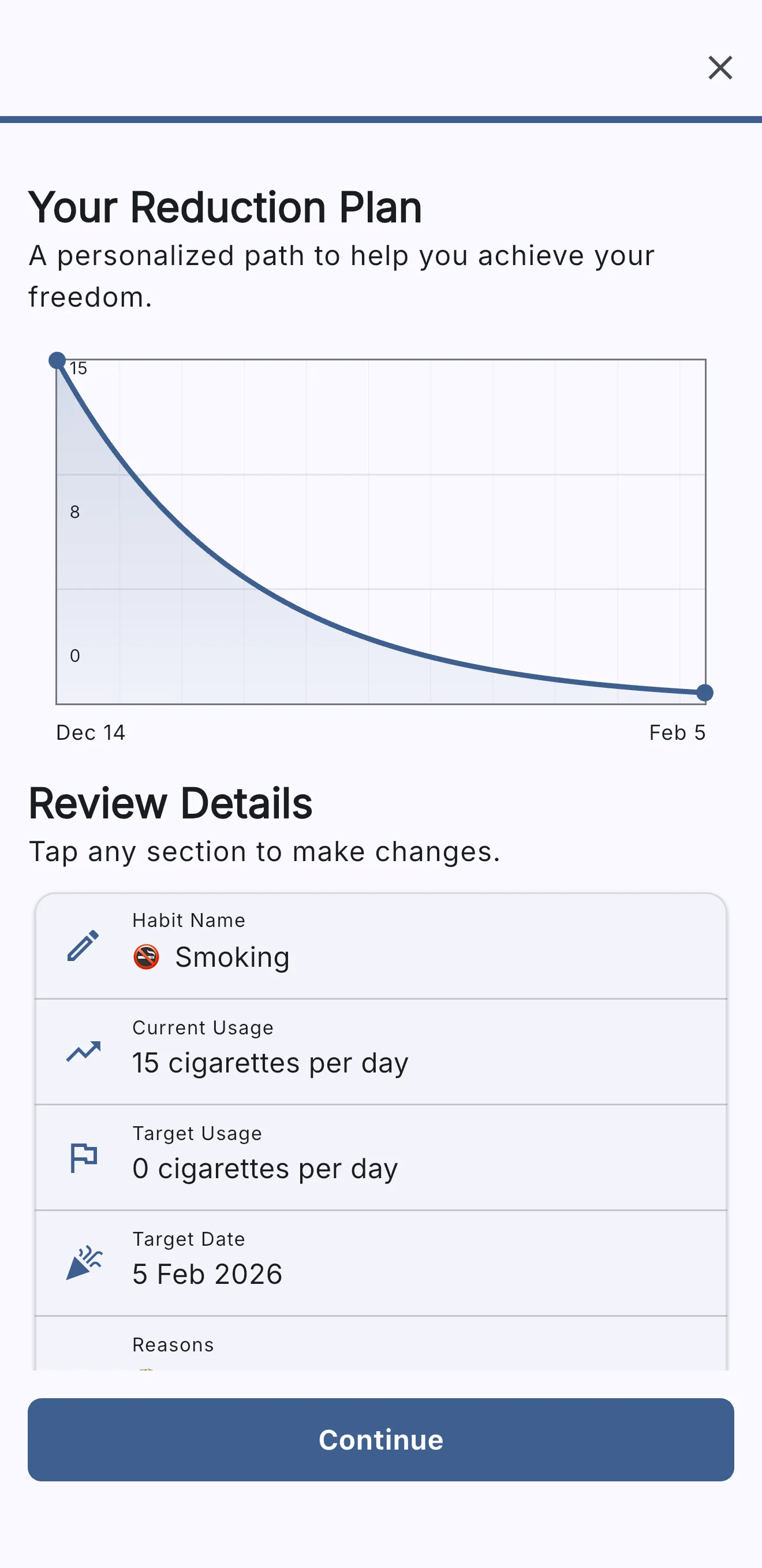Screen dimensions: 762x1568
Task: Select the Smoking habit label
Action: tap(233, 956)
